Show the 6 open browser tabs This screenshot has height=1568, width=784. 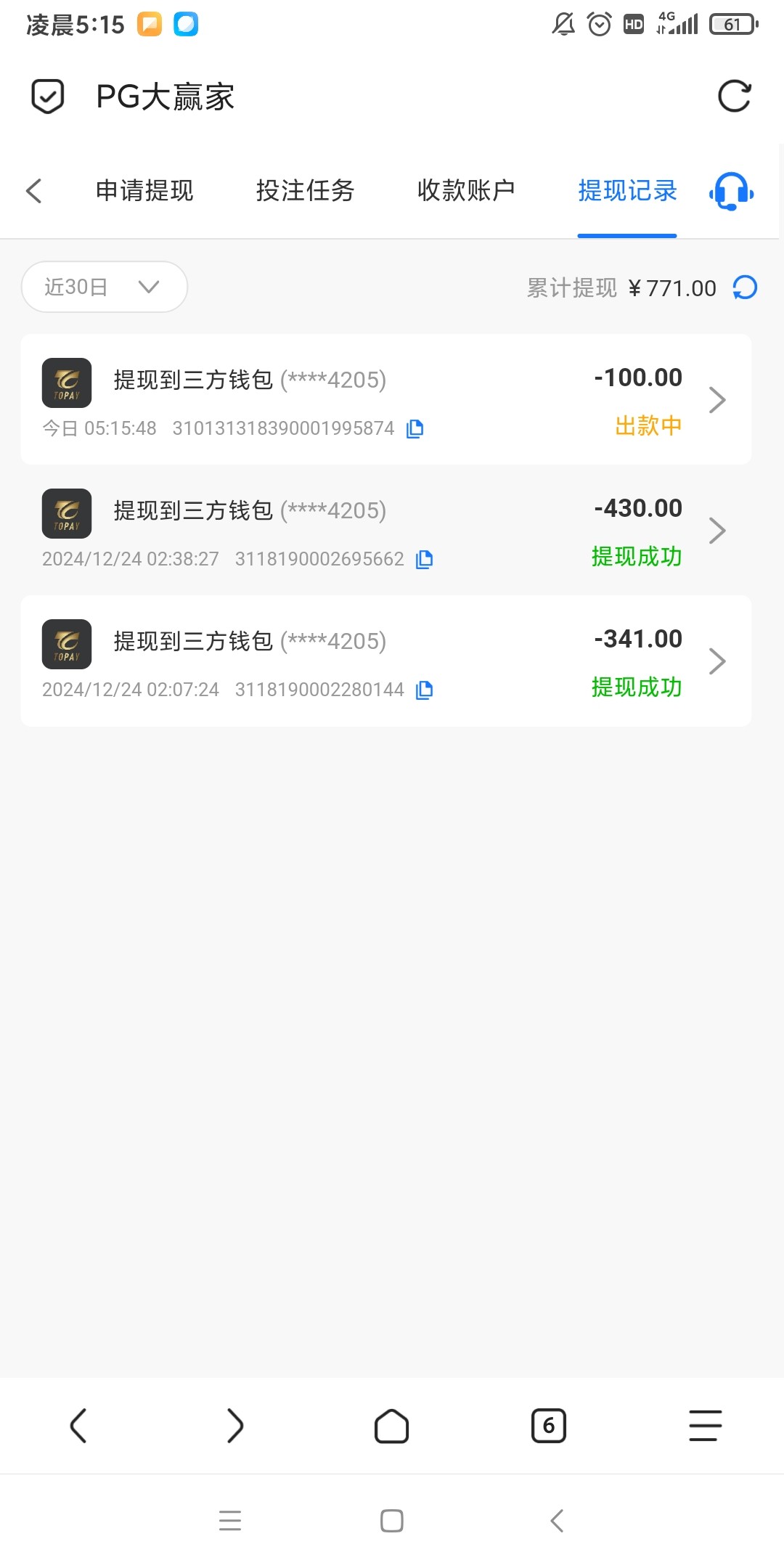(x=548, y=1426)
